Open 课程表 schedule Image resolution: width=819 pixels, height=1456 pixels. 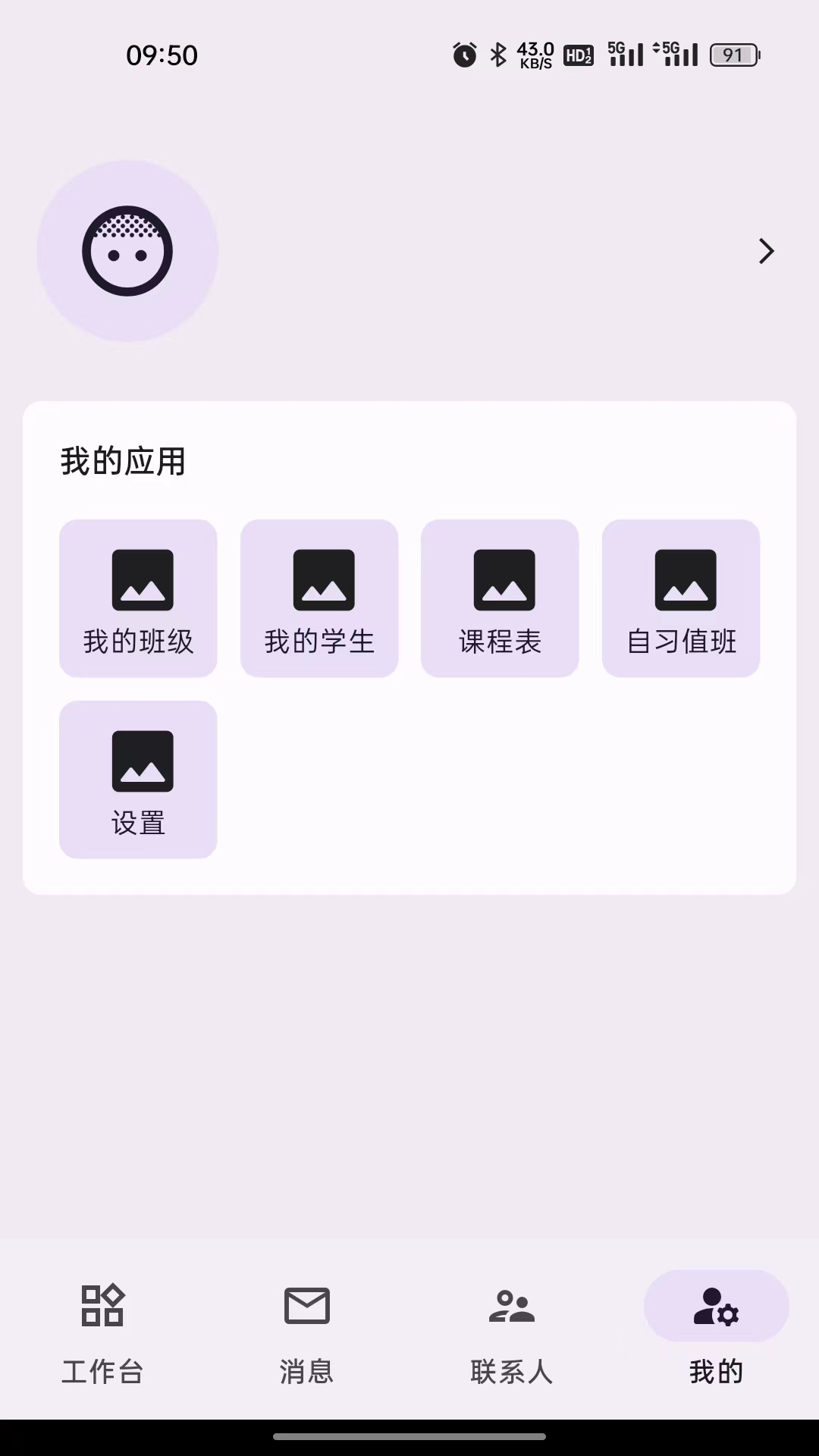point(500,598)
